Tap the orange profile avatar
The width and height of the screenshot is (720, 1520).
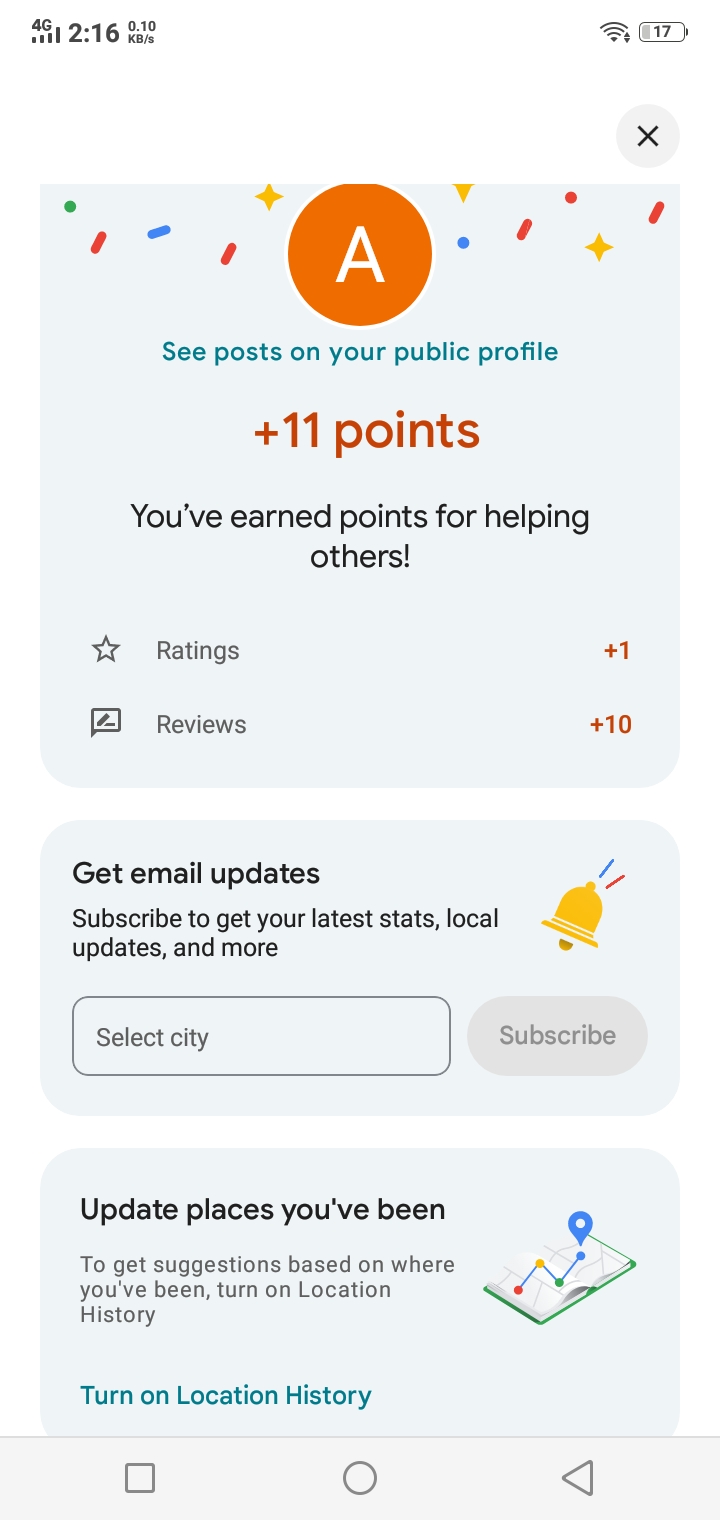(x=360, y=255)
